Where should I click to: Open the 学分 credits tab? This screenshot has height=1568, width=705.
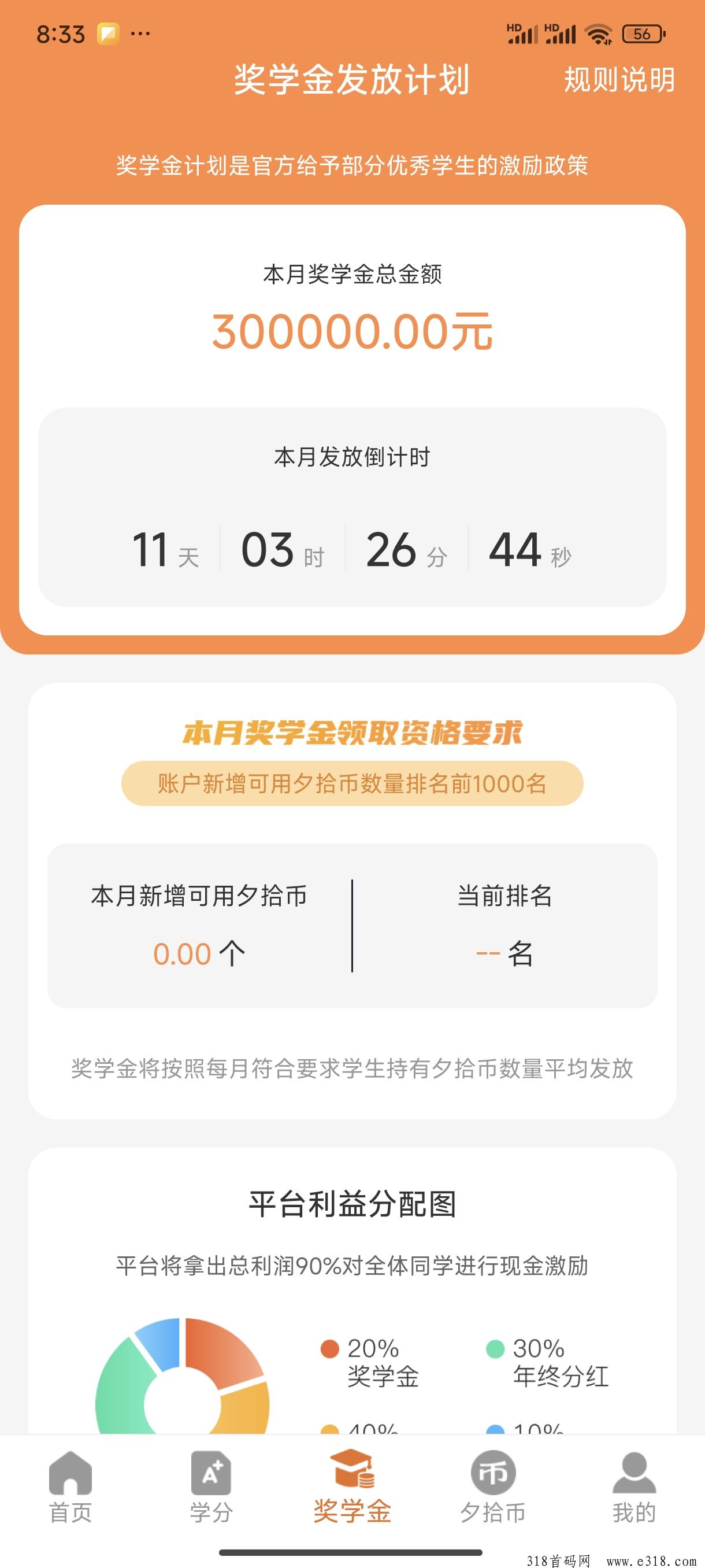(211, 1487)
